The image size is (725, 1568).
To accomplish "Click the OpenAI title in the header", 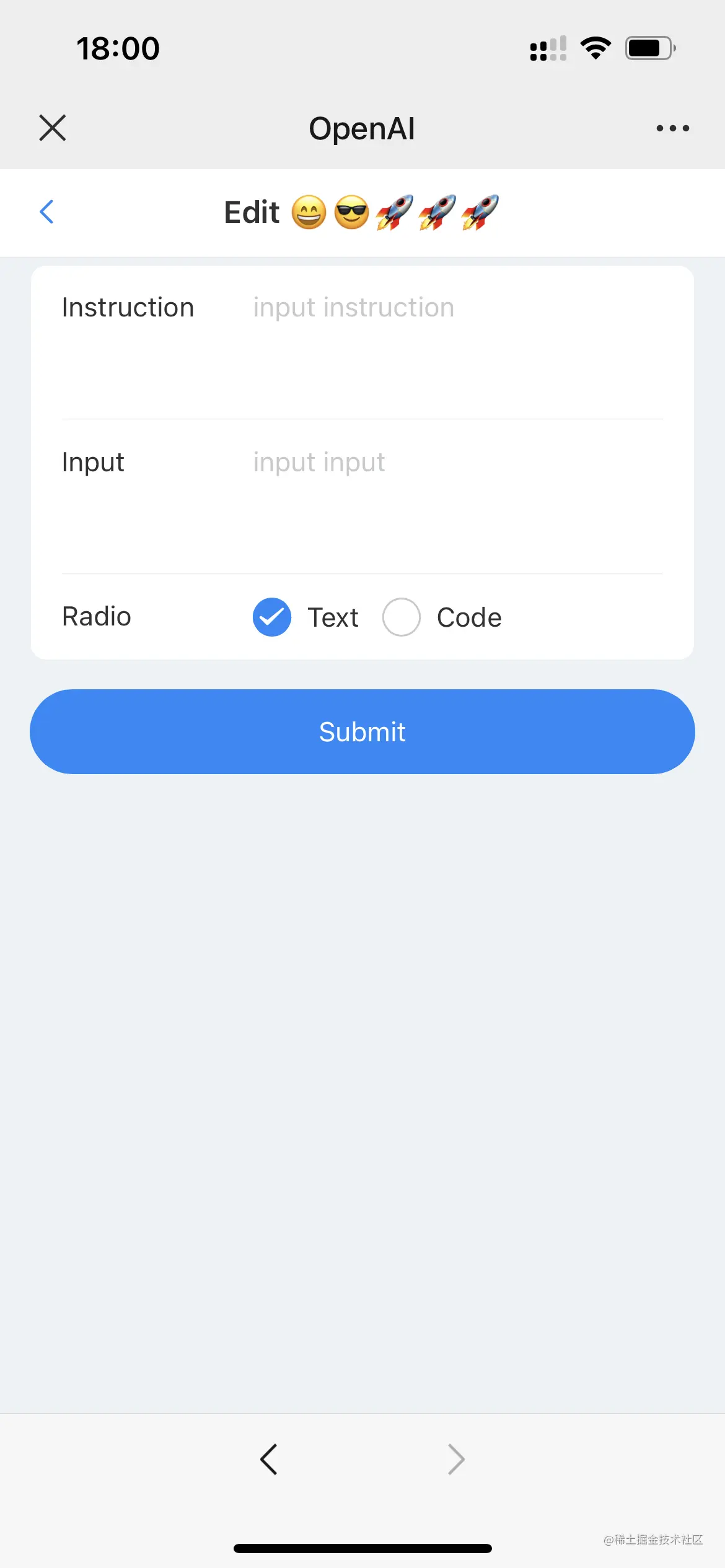I will point(362,128).
